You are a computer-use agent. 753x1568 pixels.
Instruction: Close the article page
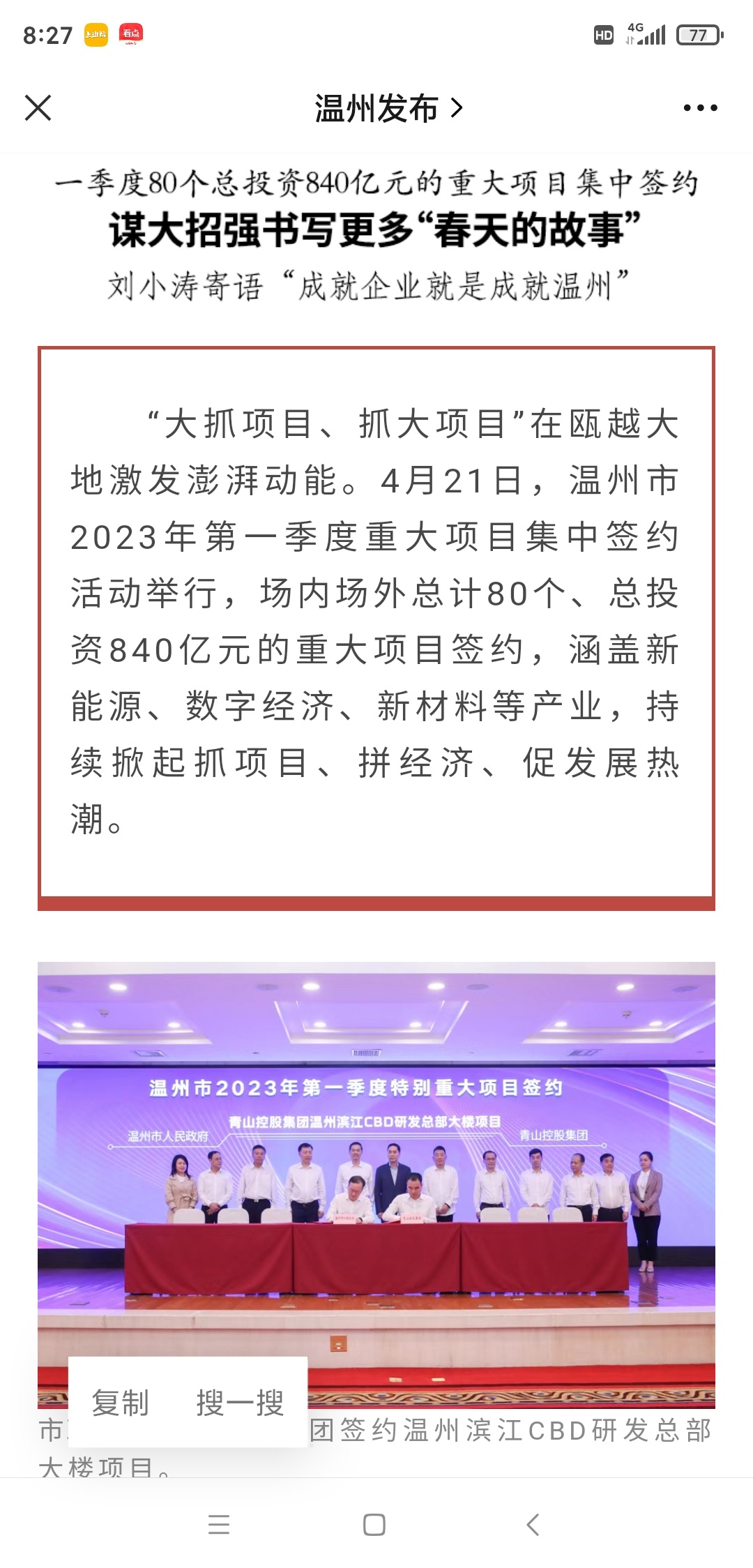tap(38, 108)
